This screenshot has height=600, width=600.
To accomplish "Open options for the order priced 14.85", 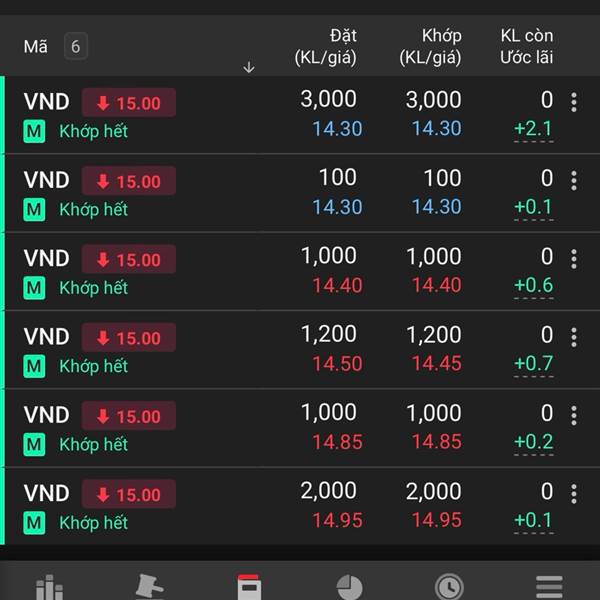I will (573, 415).
